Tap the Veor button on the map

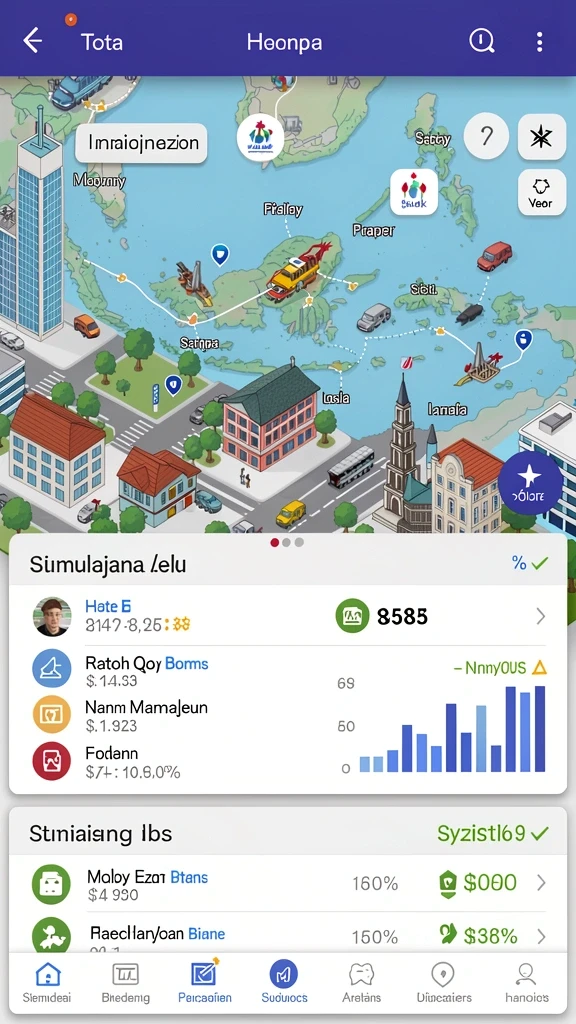click(x=541, y=192)
